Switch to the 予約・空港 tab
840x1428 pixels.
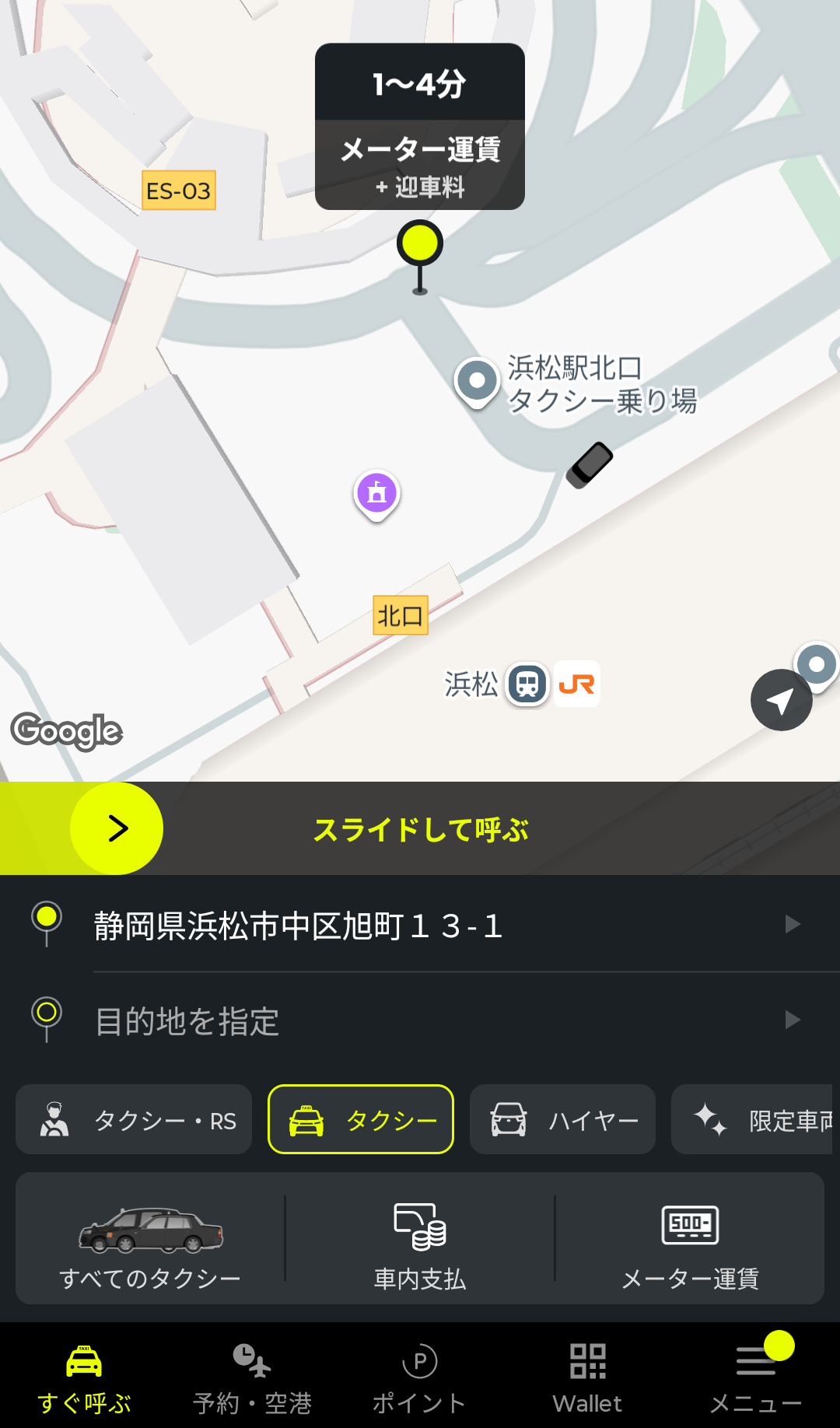[252, 1378]
